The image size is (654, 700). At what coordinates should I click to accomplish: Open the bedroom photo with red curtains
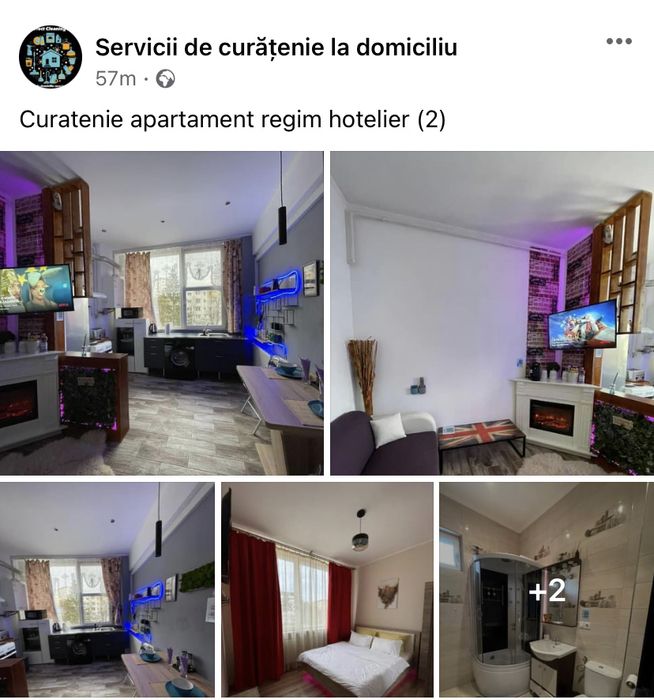tap(327, 589)
